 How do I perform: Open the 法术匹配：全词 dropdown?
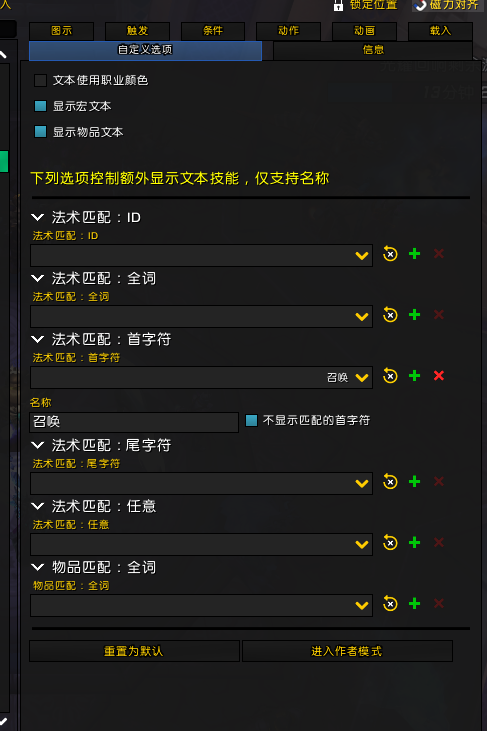pyautogui.click(x=201, y=317)
